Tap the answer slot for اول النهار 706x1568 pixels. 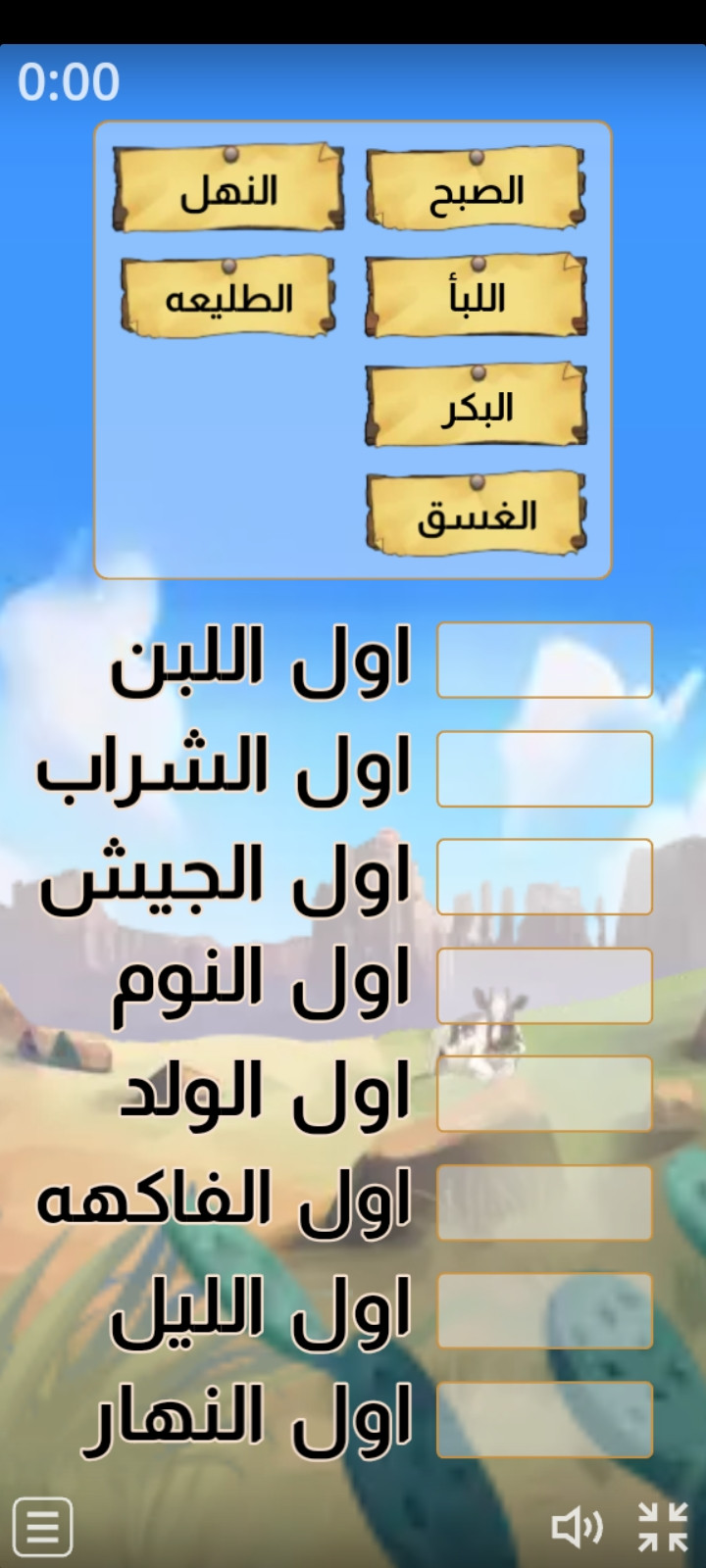pos(544,1419)
